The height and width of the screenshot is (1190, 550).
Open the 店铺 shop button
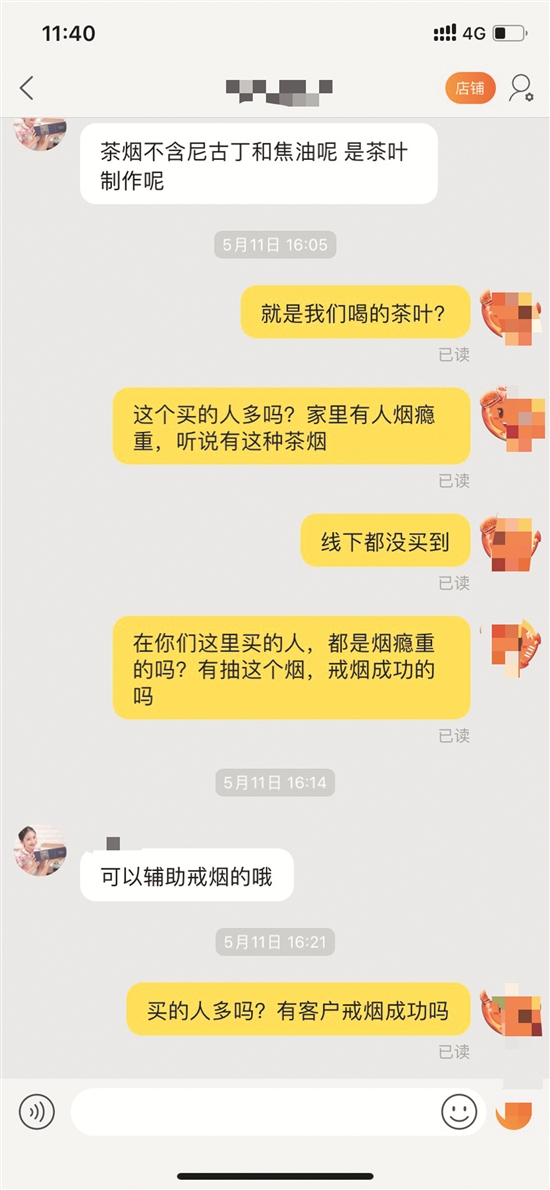point(470,88)
